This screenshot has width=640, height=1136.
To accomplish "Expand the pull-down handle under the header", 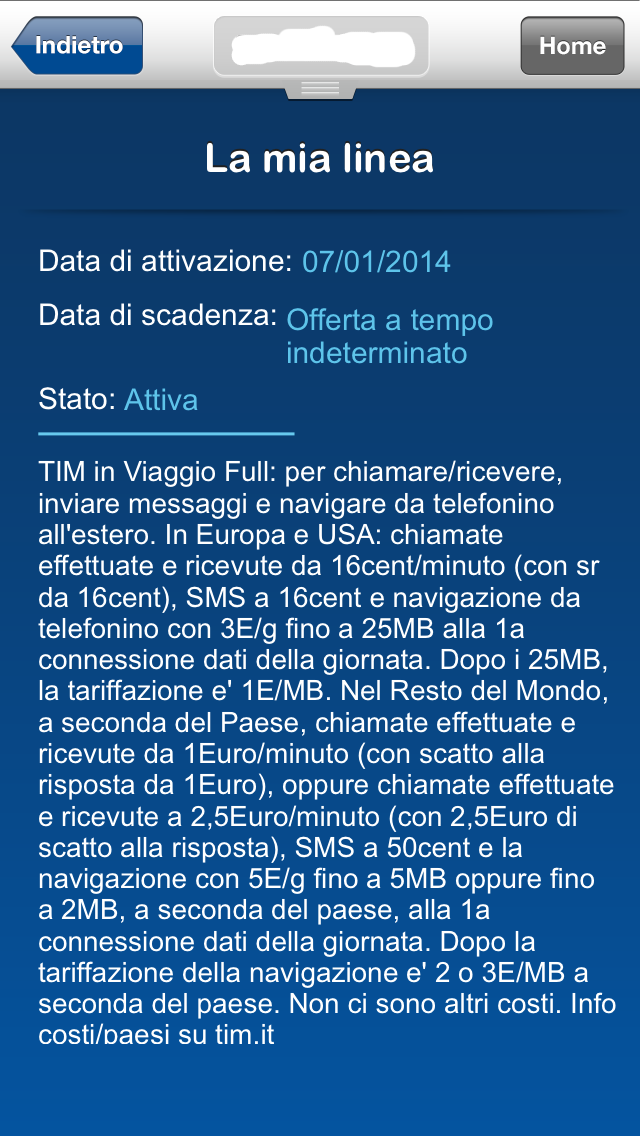I will [320, 90].
